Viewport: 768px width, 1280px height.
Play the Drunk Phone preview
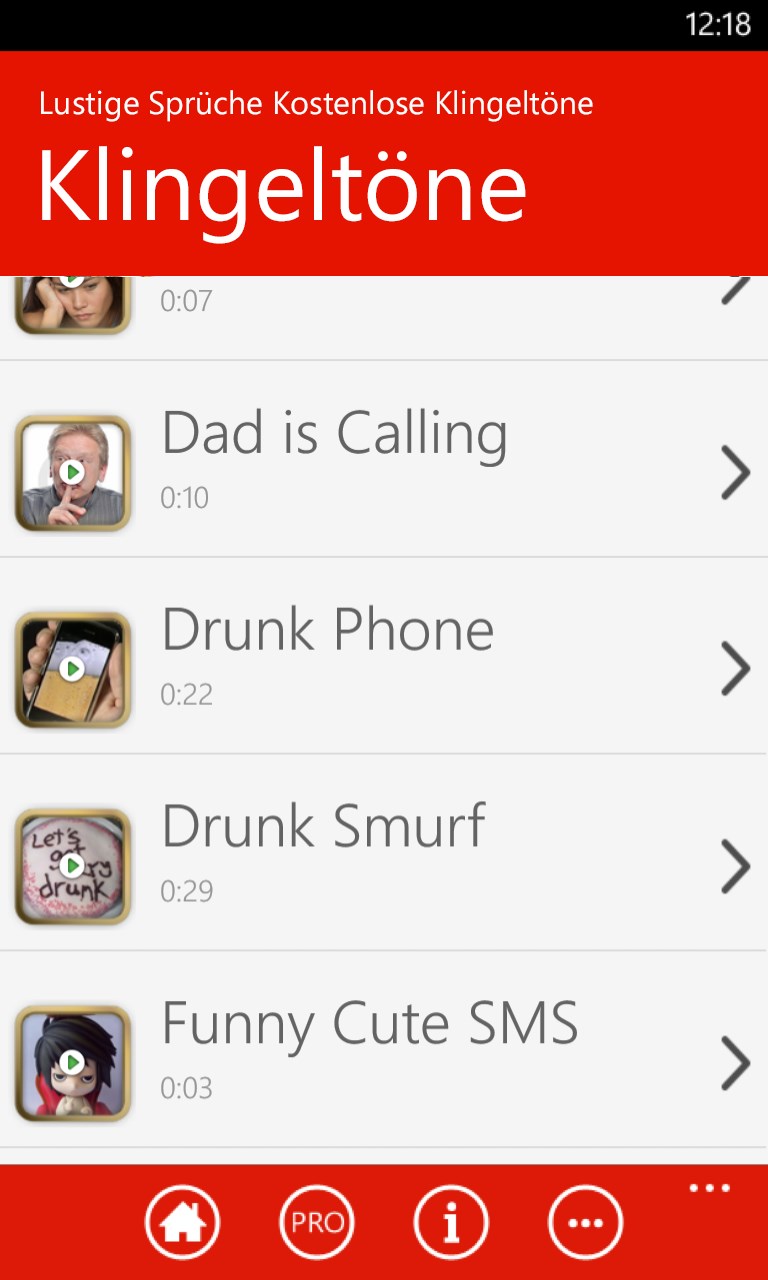click(x=72, y=669)
